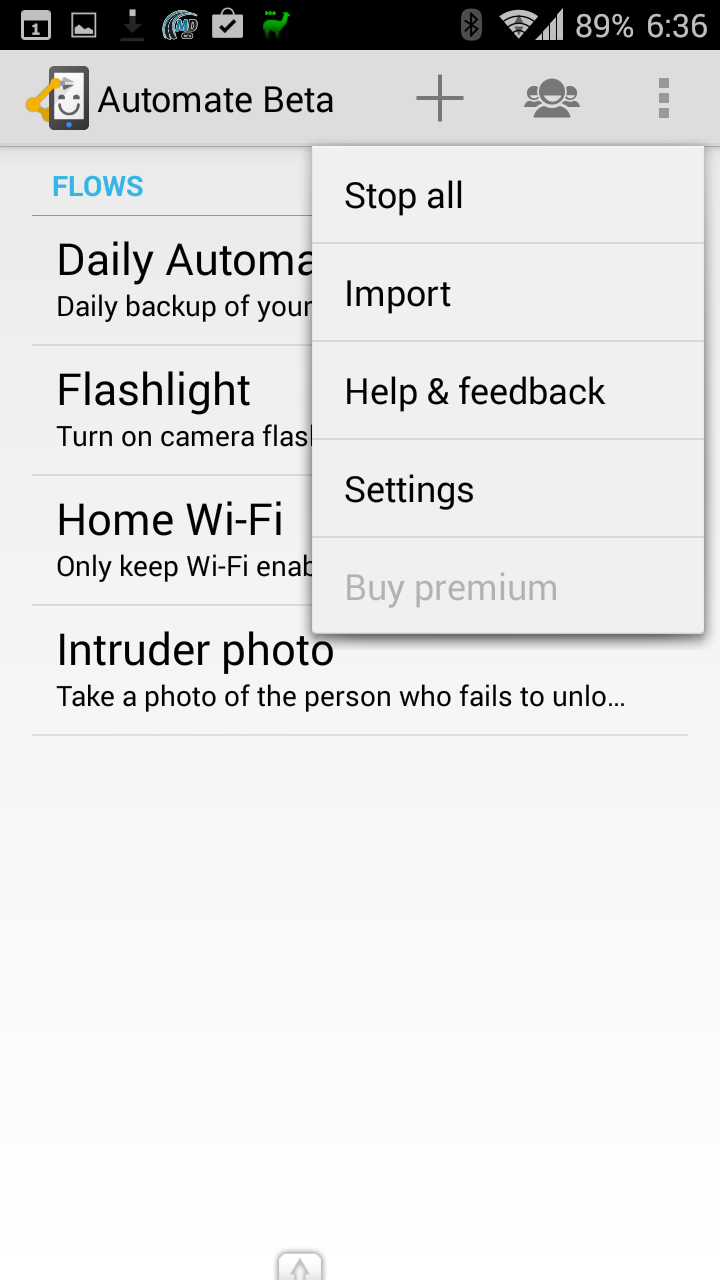
Task: Choose the Import option
Action: click(x=508, y=293)
